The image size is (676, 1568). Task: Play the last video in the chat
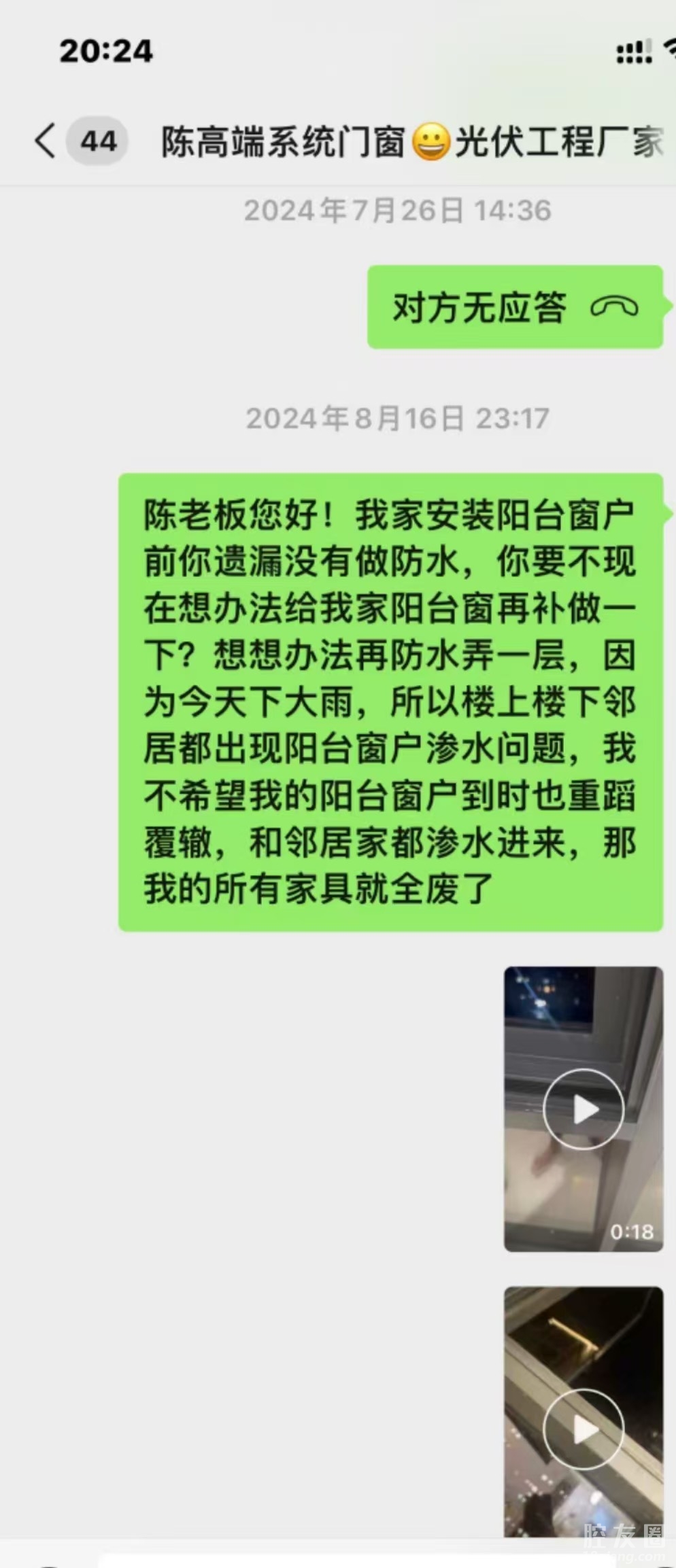pos(583,1429)
